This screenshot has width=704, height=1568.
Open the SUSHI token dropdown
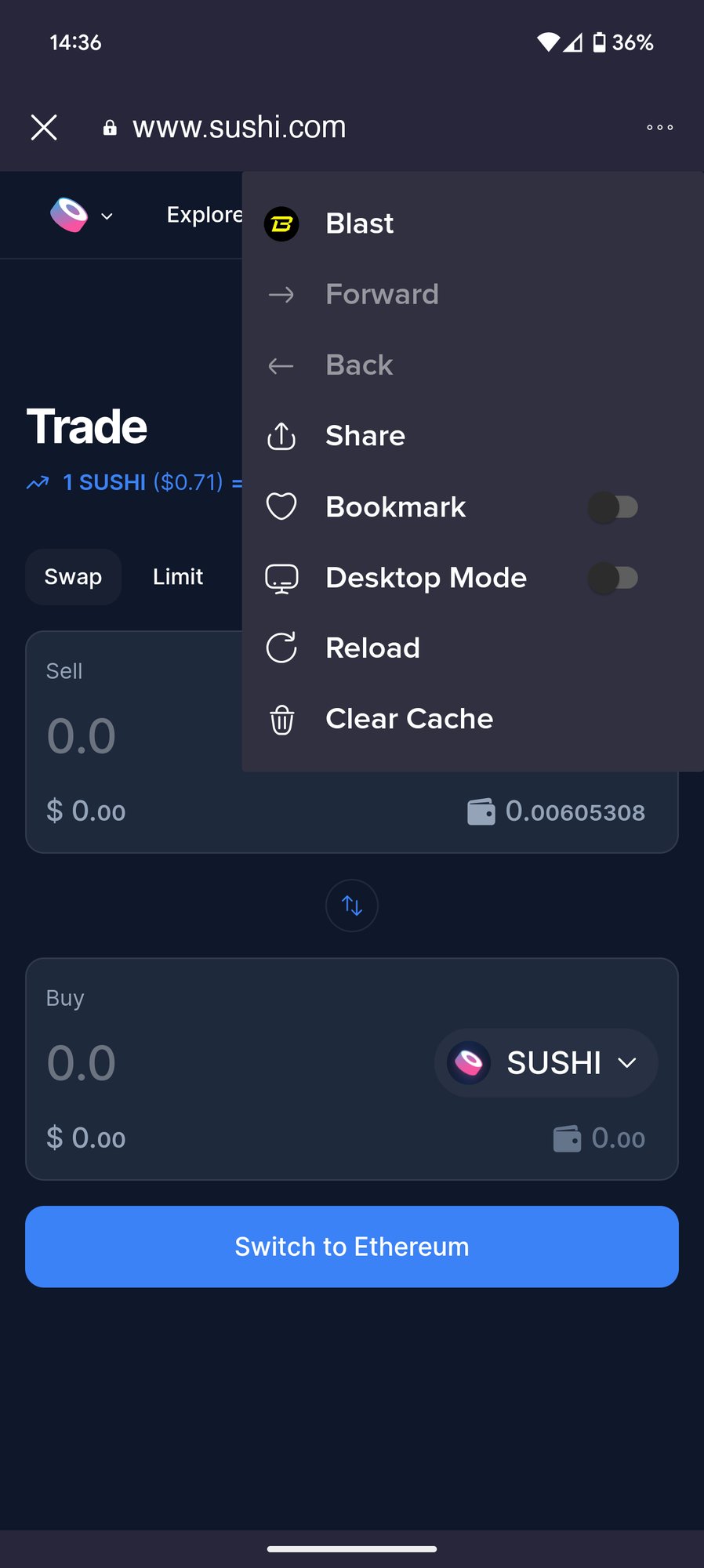coord(546,1063)
